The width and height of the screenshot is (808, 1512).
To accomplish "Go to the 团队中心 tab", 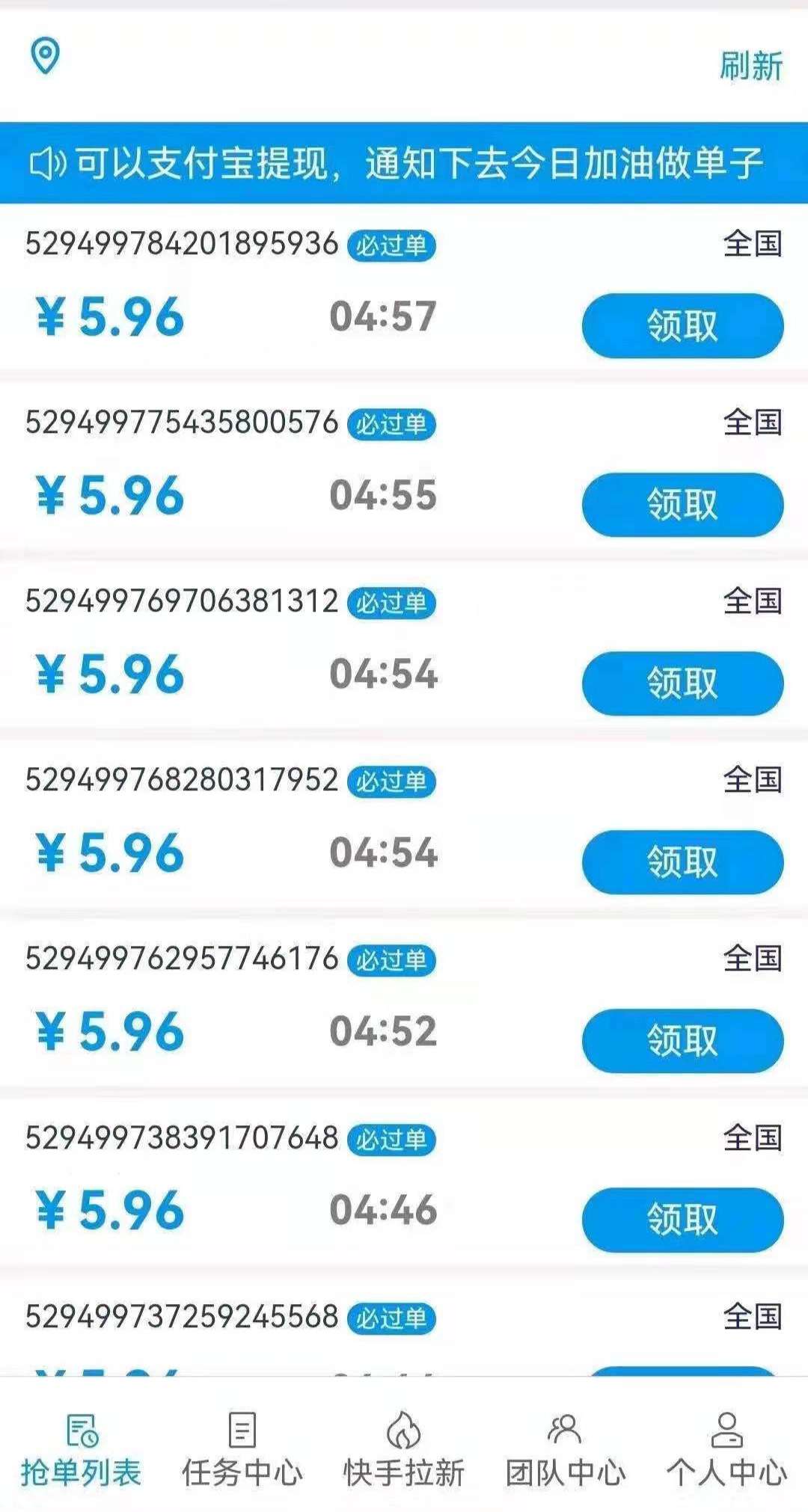I will tap(566, 1450).
